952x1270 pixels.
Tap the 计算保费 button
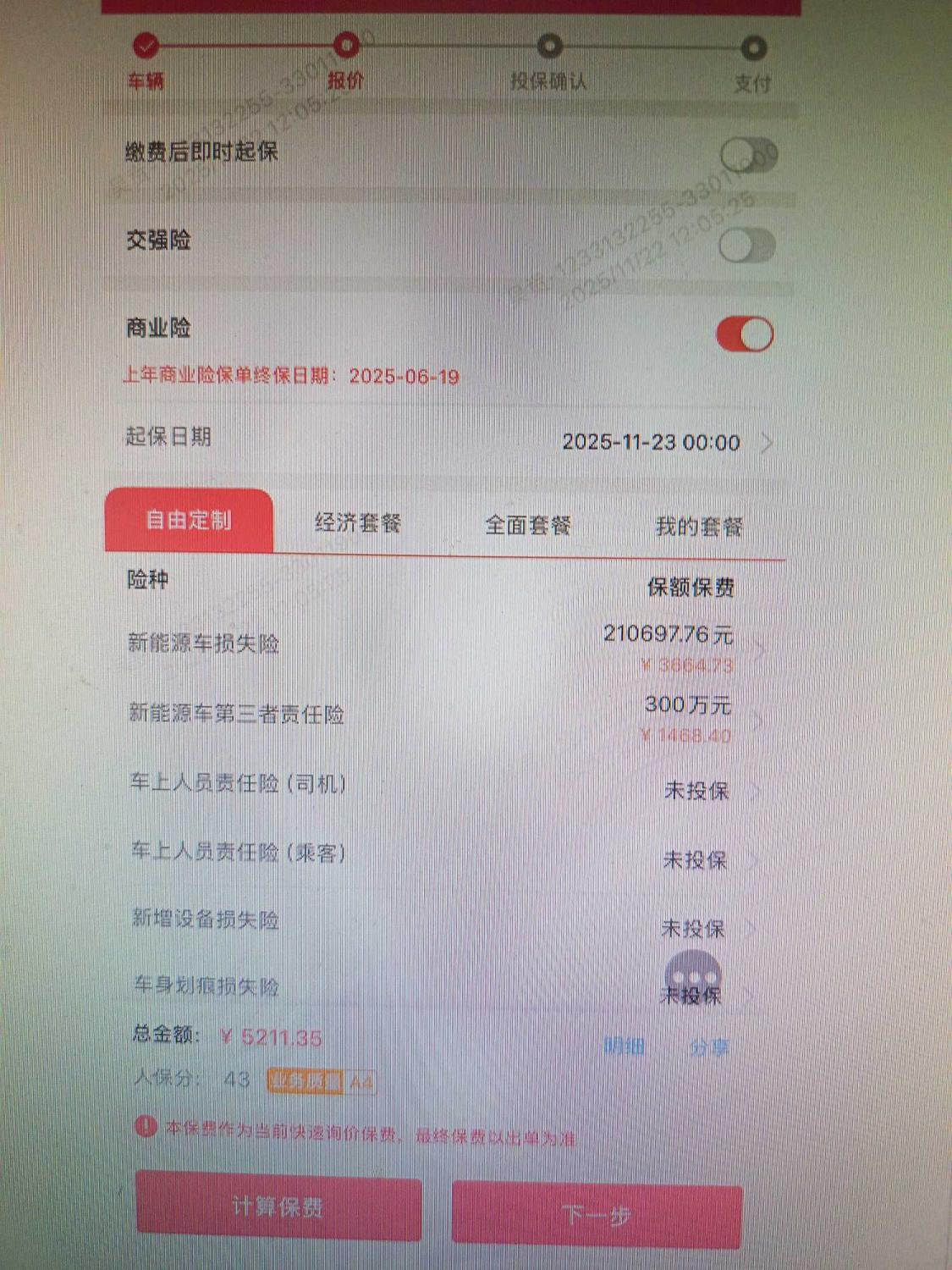(278, 1207)
